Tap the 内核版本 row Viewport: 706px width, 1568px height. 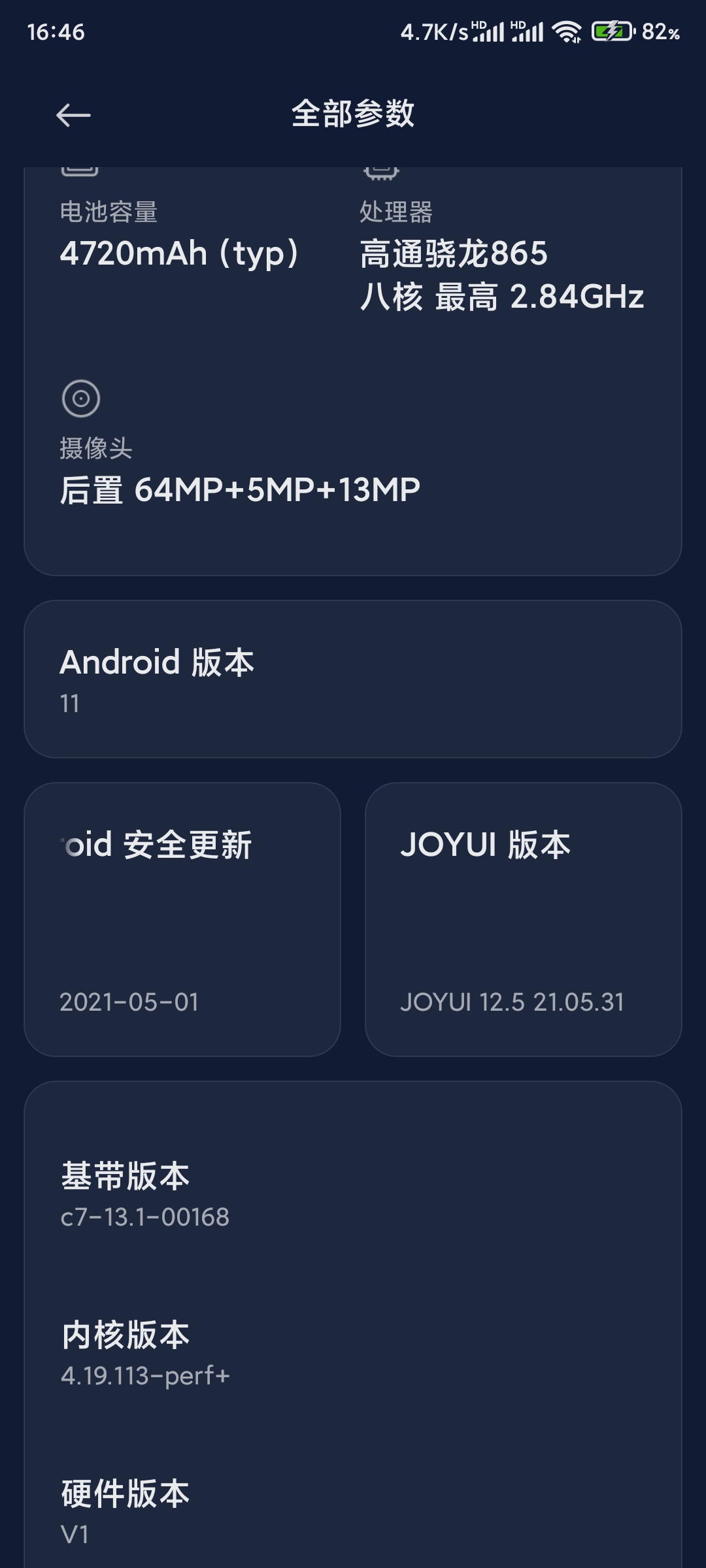(353, 1353)
